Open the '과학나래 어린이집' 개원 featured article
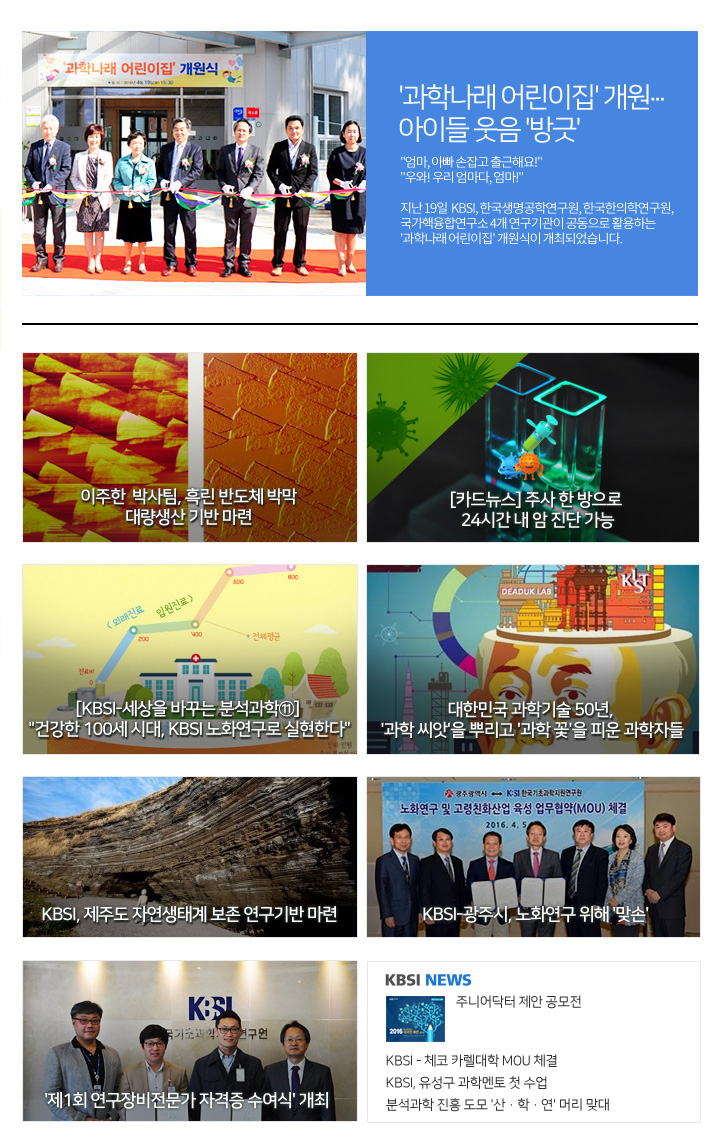This screenshot has height=1138, width=720. pos(532,112)
